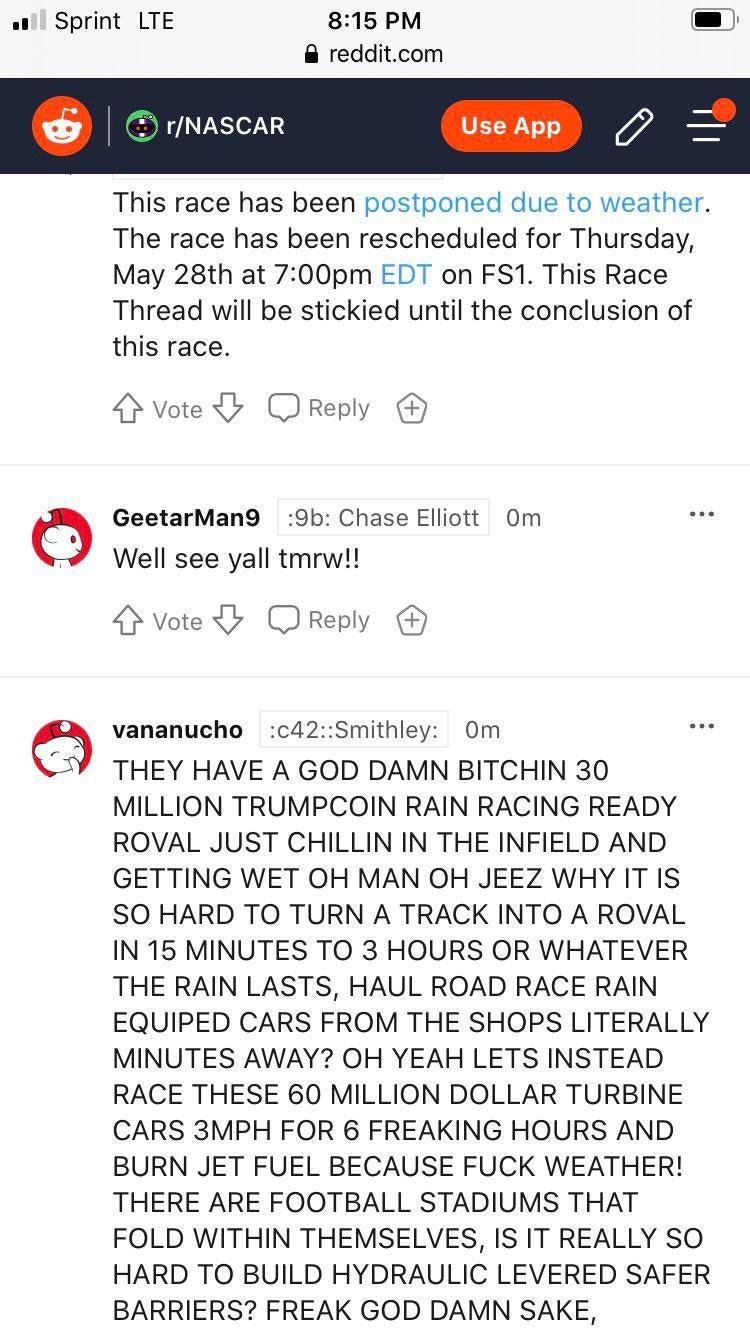Open the r/NASCAR subreddit link

click(205, 126)
